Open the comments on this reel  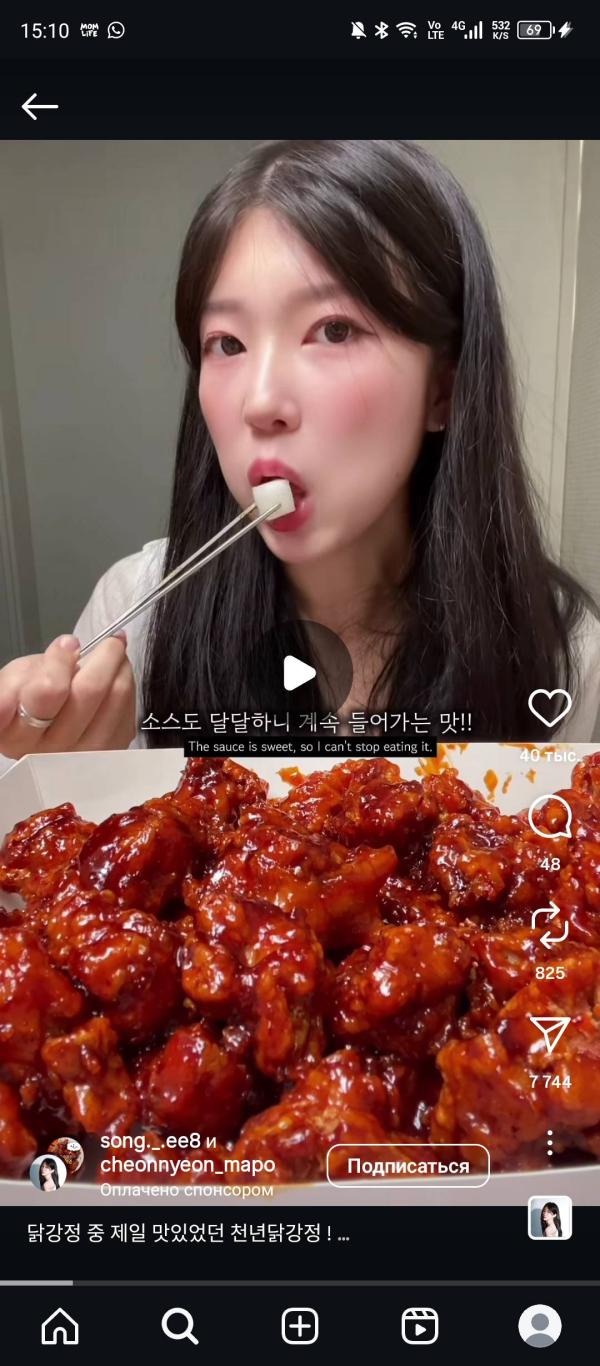(549, 818)
